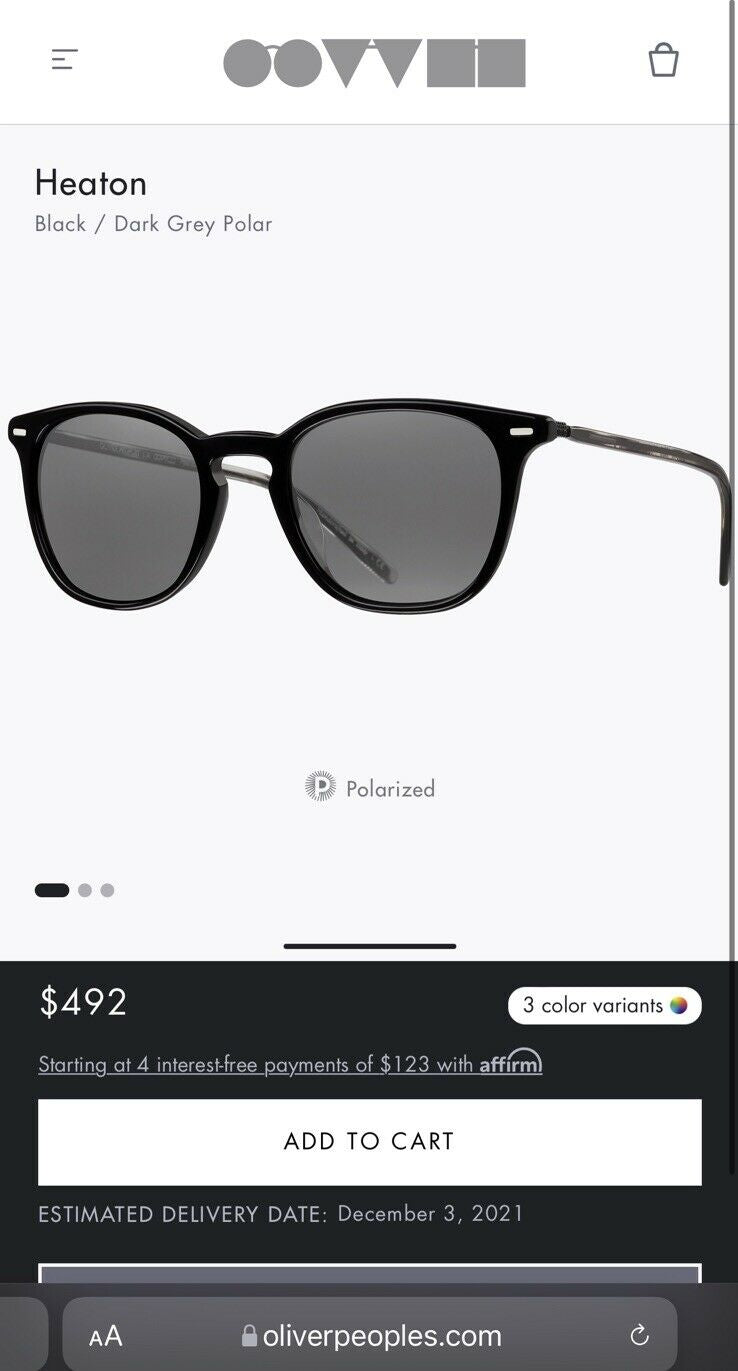The height and width of the screenshot is (1371, 738).
Task: Open the Affirm interest-free payments link
Action: pos(290,1064)
